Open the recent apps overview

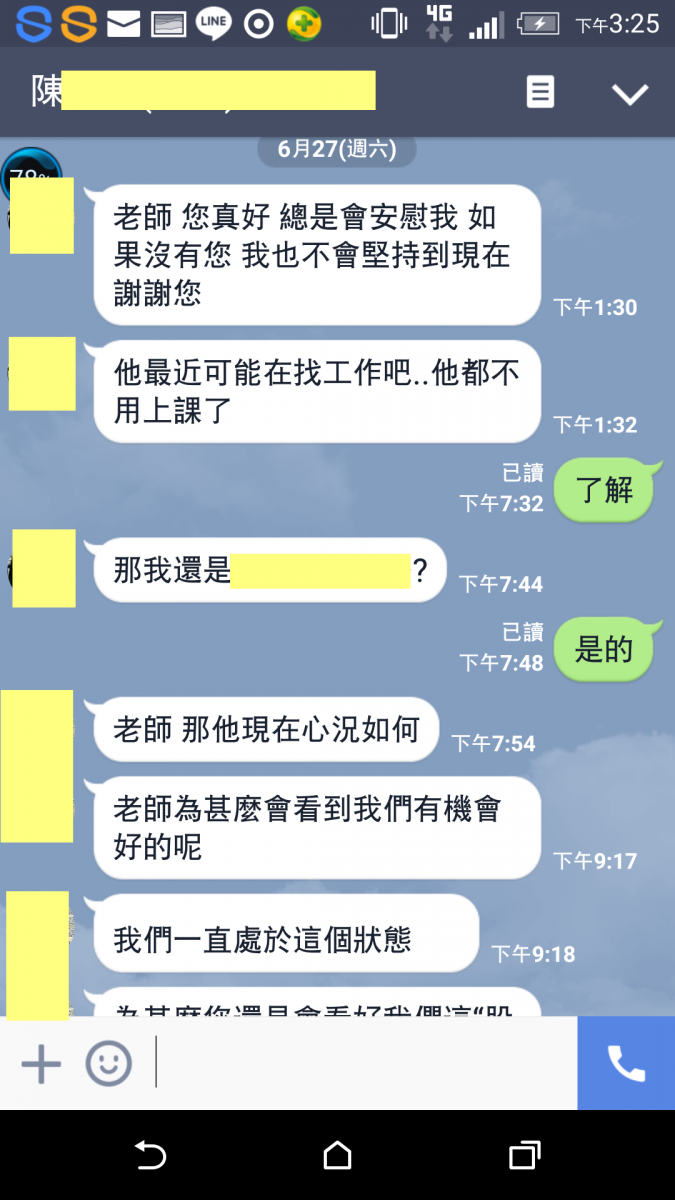pyautogui.click(x=524, y=1156)
